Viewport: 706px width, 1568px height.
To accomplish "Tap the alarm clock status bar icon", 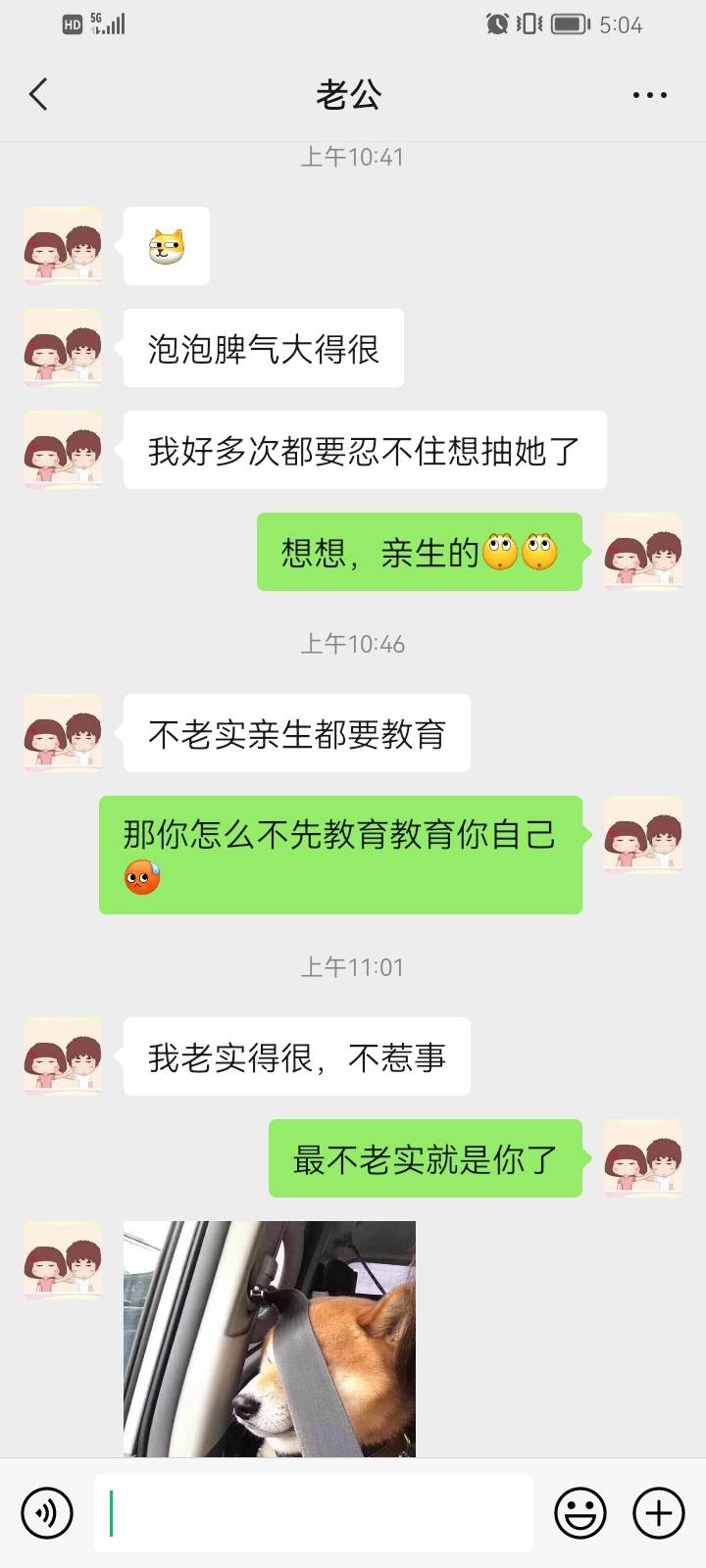I will pos(494,26).
